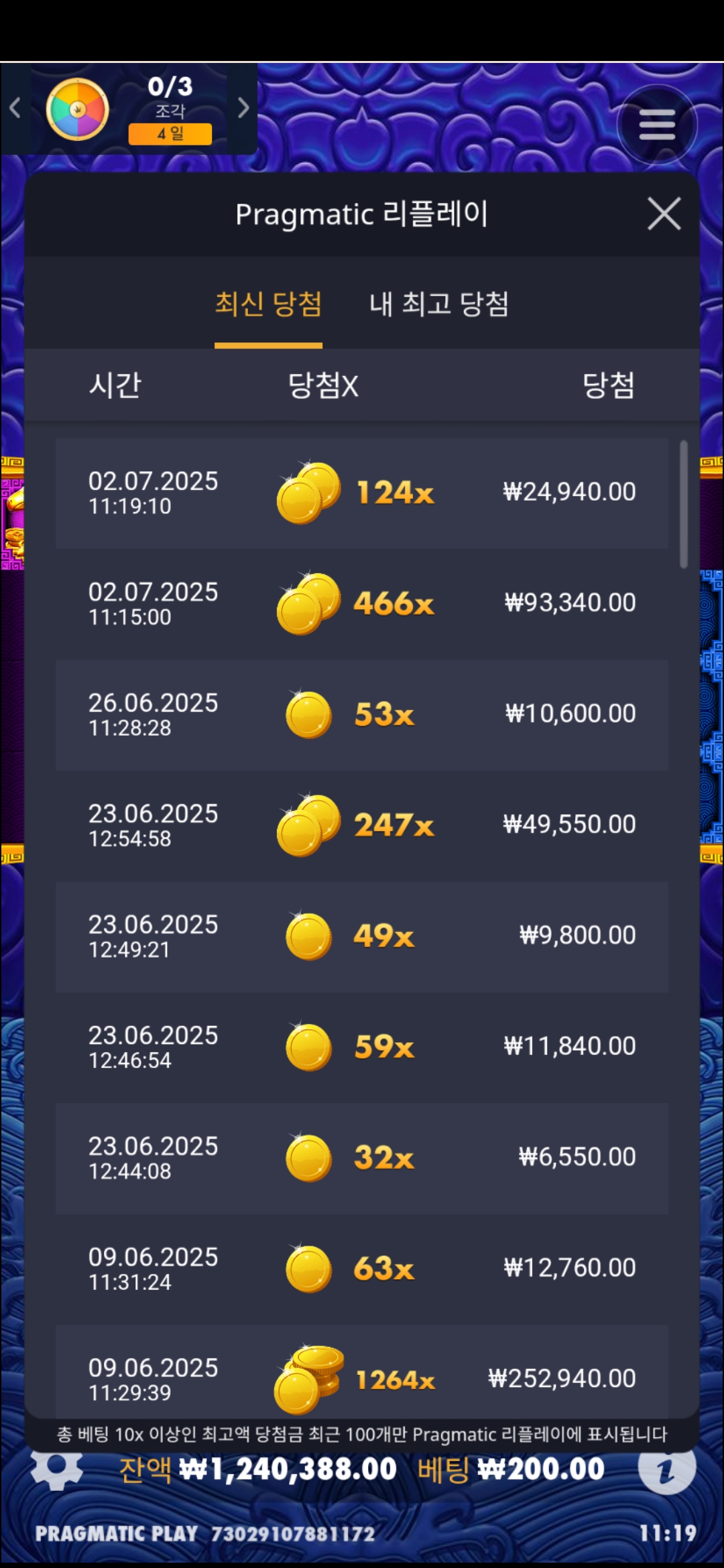Open the game info button

point(666,1469)
